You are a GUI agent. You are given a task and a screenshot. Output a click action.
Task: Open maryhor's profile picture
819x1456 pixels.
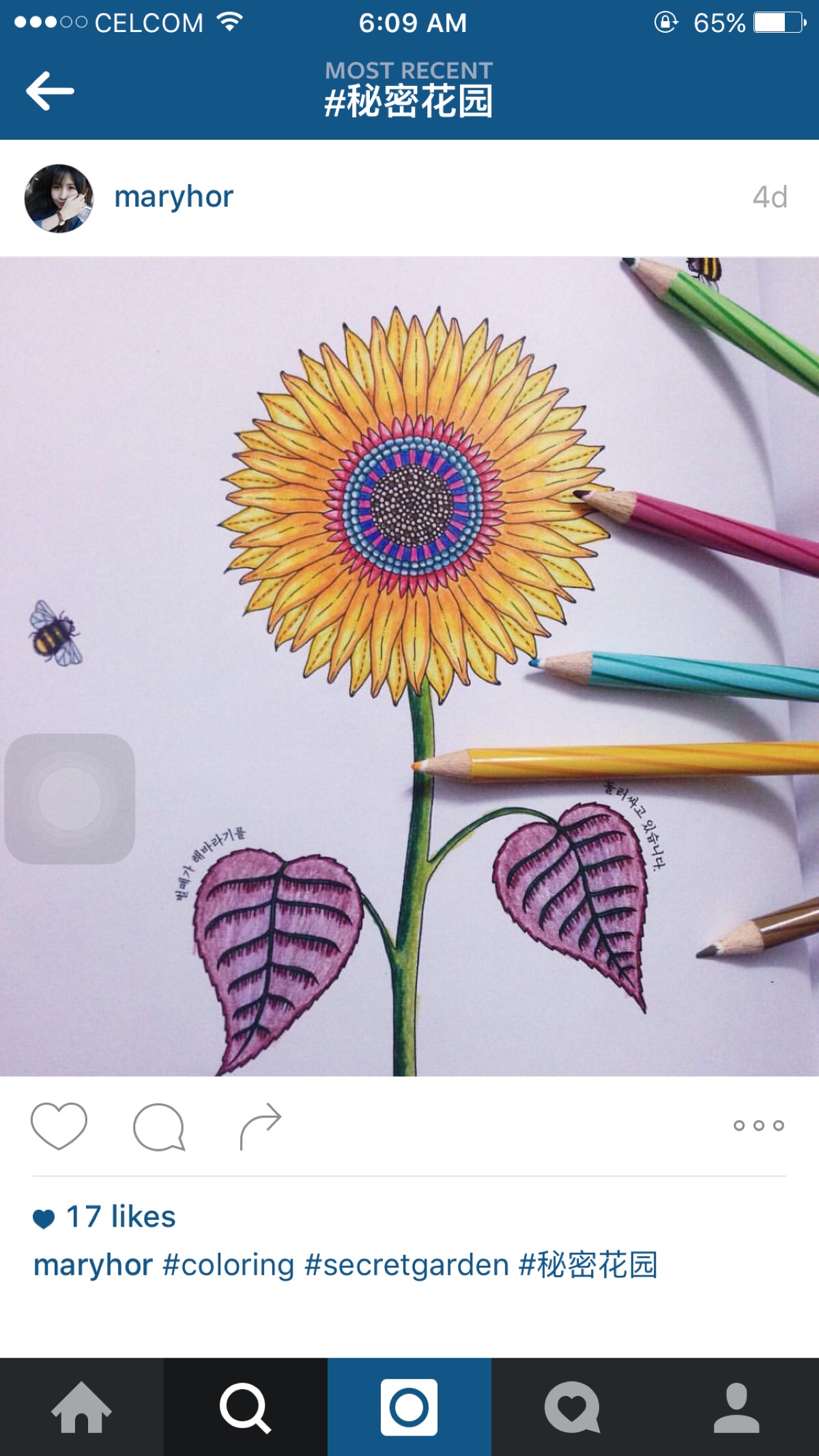[x=59, y=198]
